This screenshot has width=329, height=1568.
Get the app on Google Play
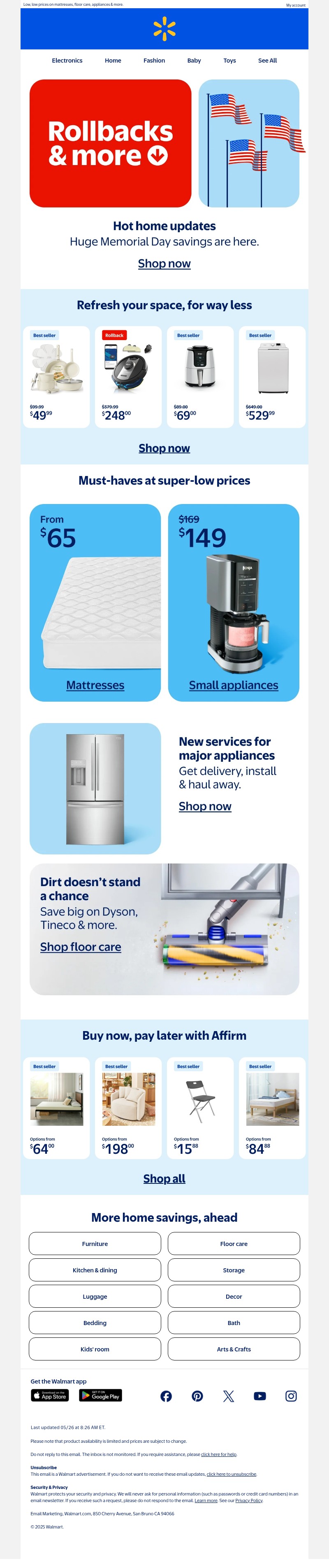pyautogui.click(x=100, y=1396)
